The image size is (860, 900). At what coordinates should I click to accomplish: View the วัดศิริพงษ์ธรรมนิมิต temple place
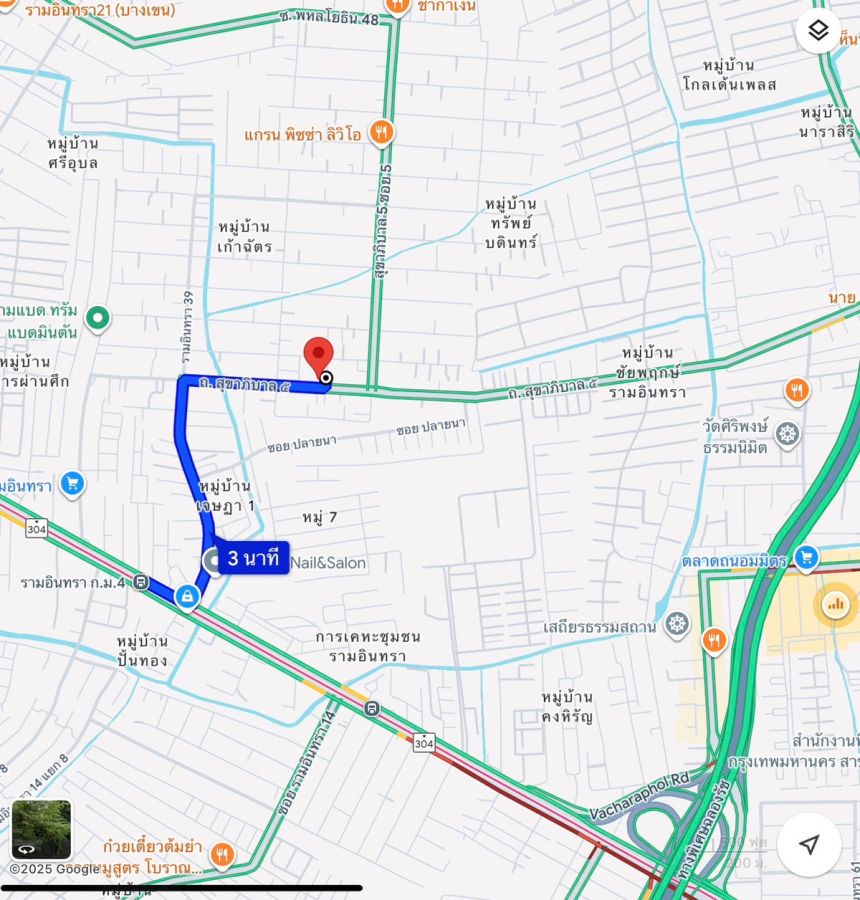[x=788, y=434]
